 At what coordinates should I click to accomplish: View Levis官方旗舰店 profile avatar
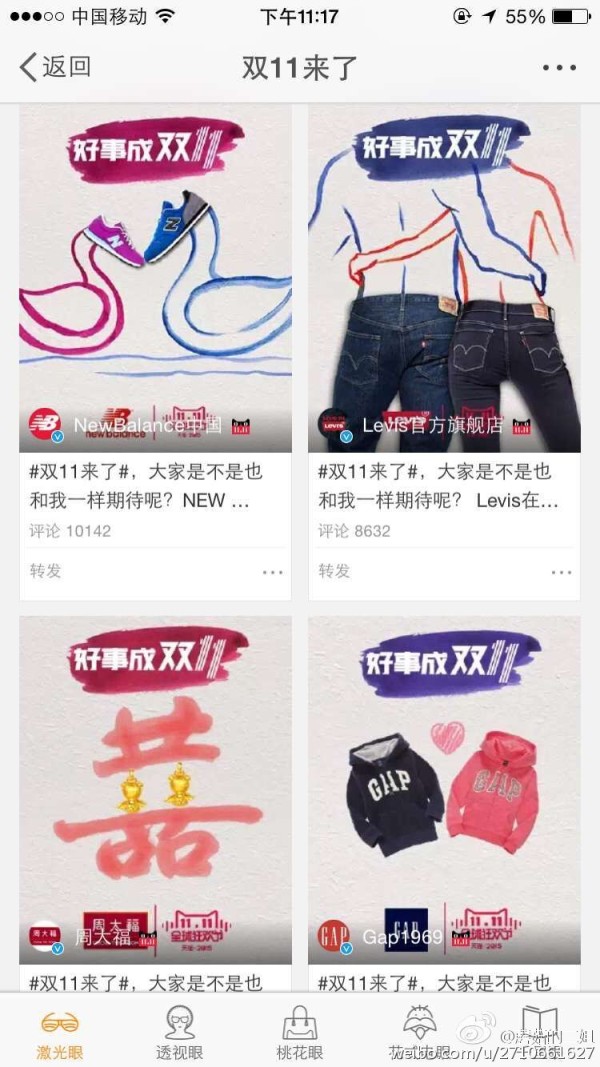[x=334, y=425]
